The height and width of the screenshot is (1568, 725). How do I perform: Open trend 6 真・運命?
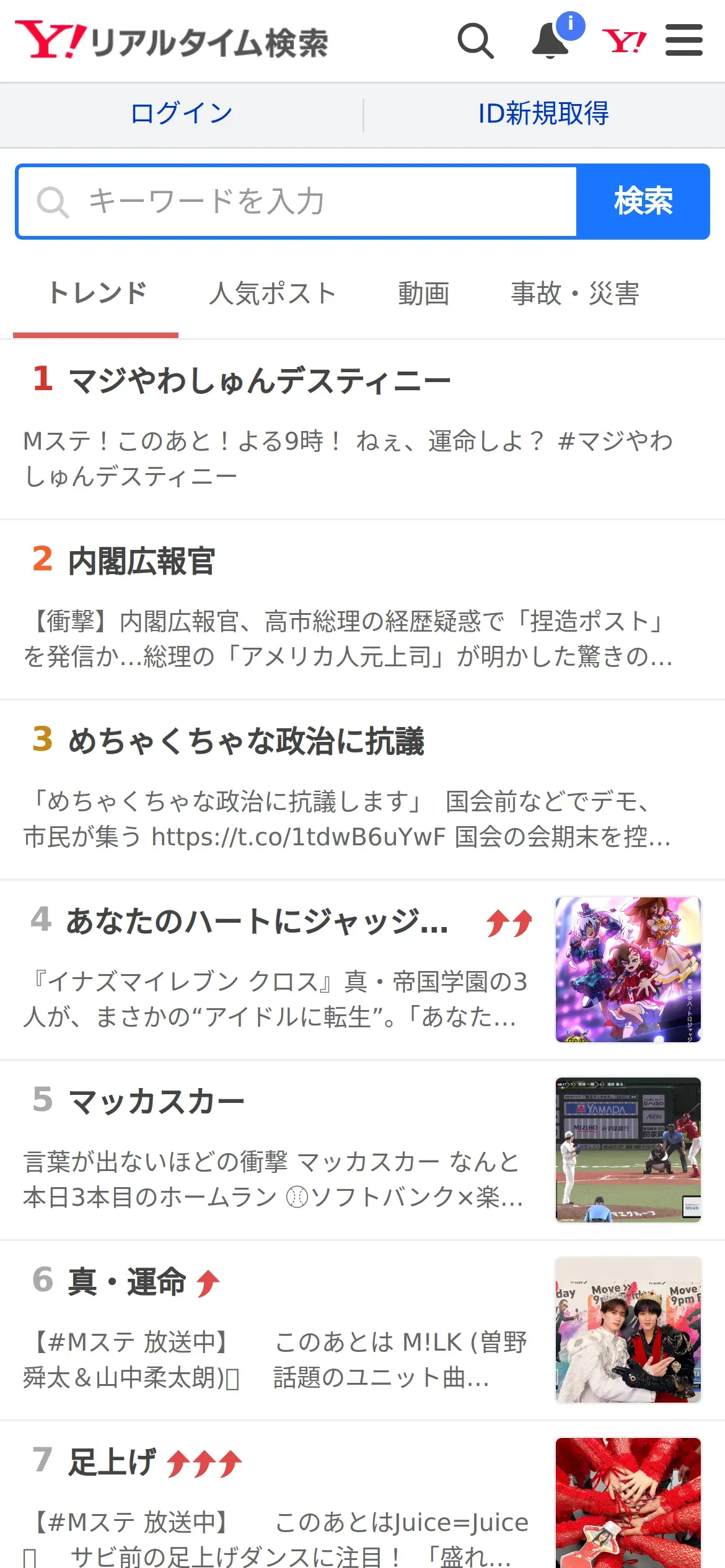[x=362, y=1331]
